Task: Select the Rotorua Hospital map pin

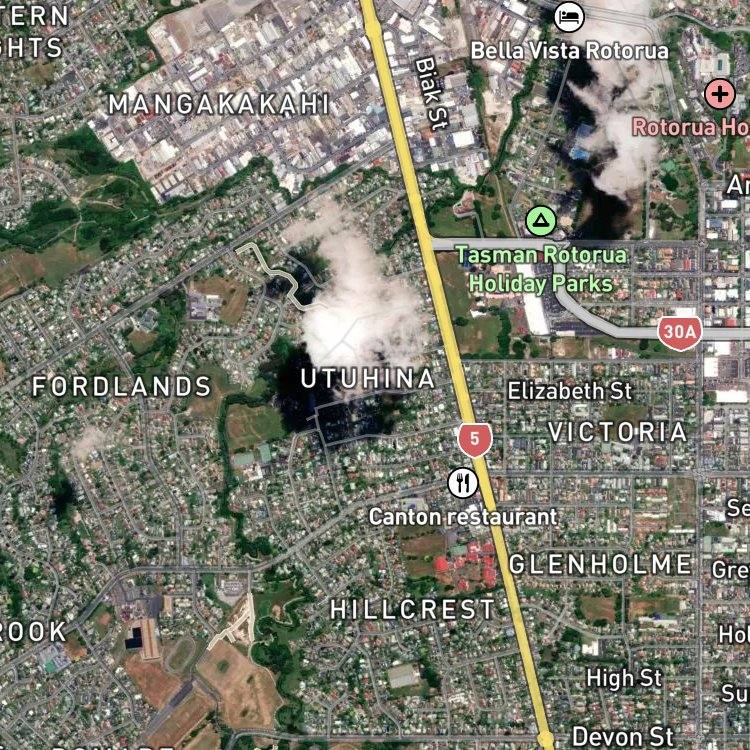Action: coord(719,94)
